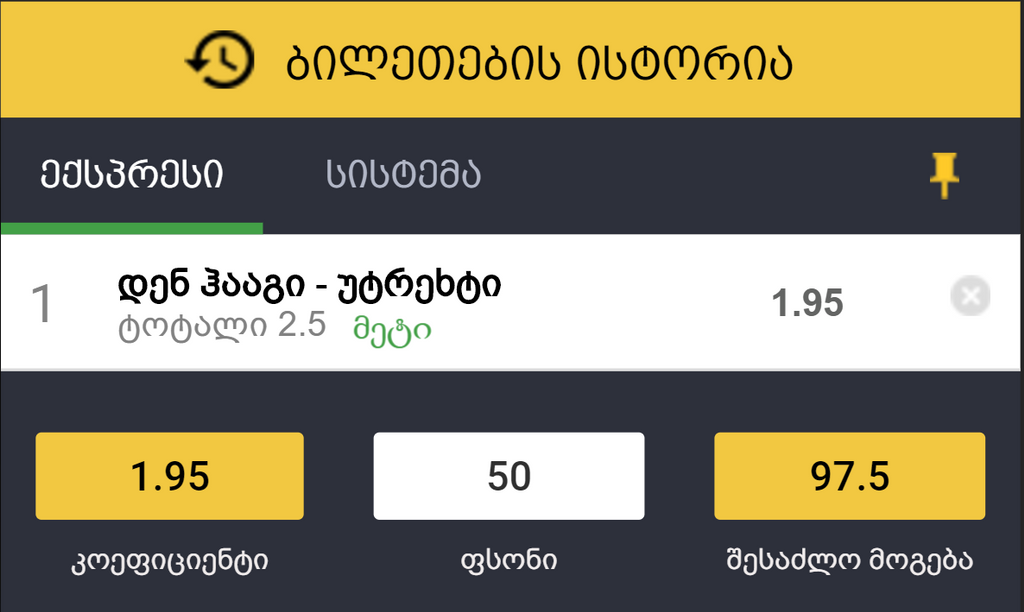Switch to the სისტემა tab
Screen dimensions: 1024x612
[403, 174]
